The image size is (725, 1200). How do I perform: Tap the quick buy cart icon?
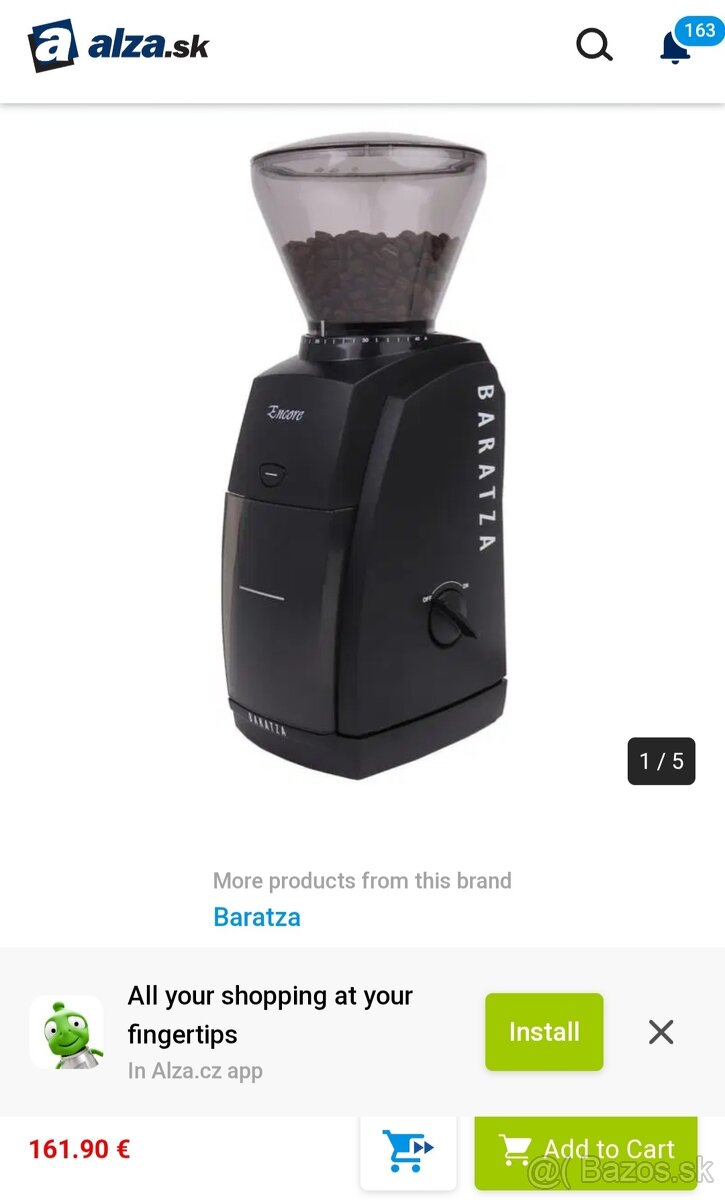point(408,1150)
